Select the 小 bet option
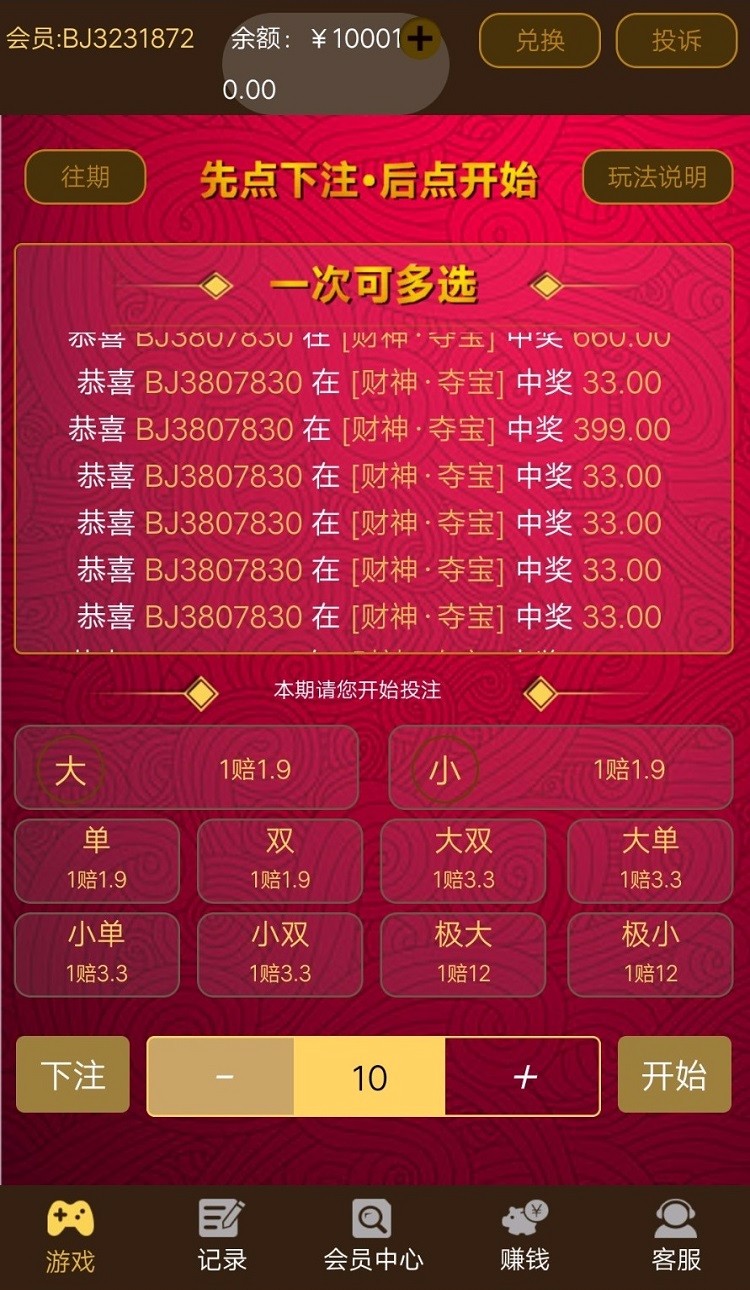 click(560, 768)
